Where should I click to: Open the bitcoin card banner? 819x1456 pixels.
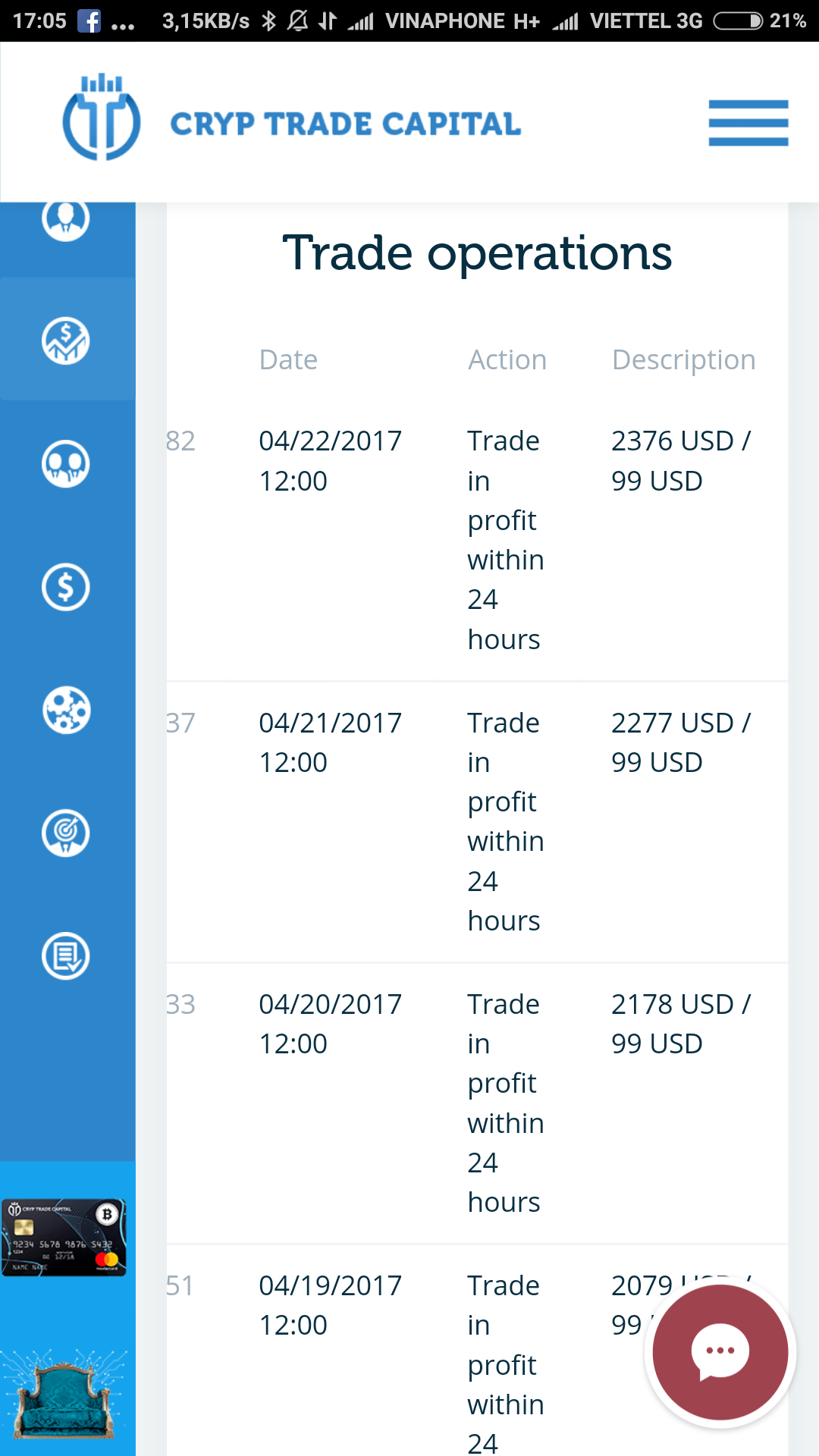tap(64, 1237)
